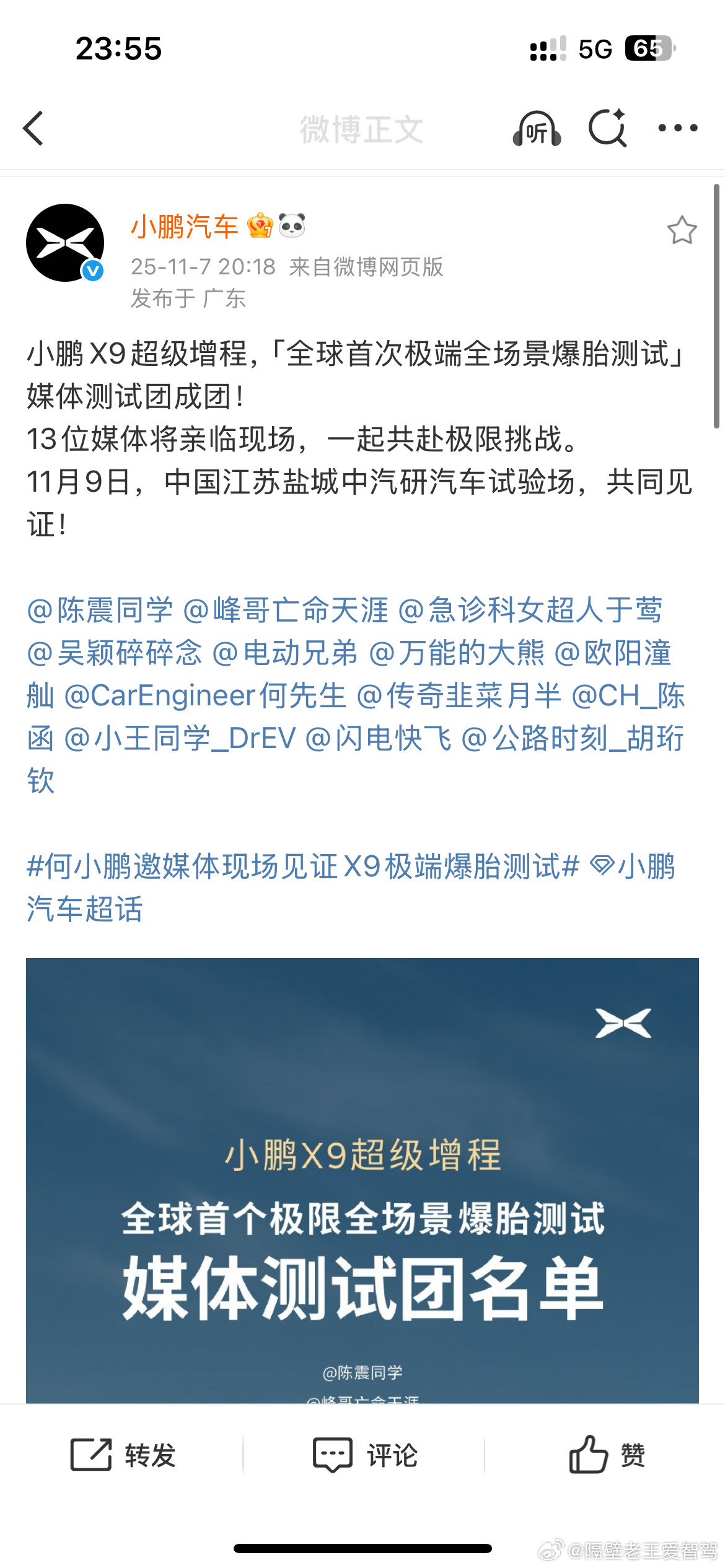The height and width of the screenshot is (1568, 725).
Task: Tap the headphone listen icon to hear the post
Action: tap(537, 128)
